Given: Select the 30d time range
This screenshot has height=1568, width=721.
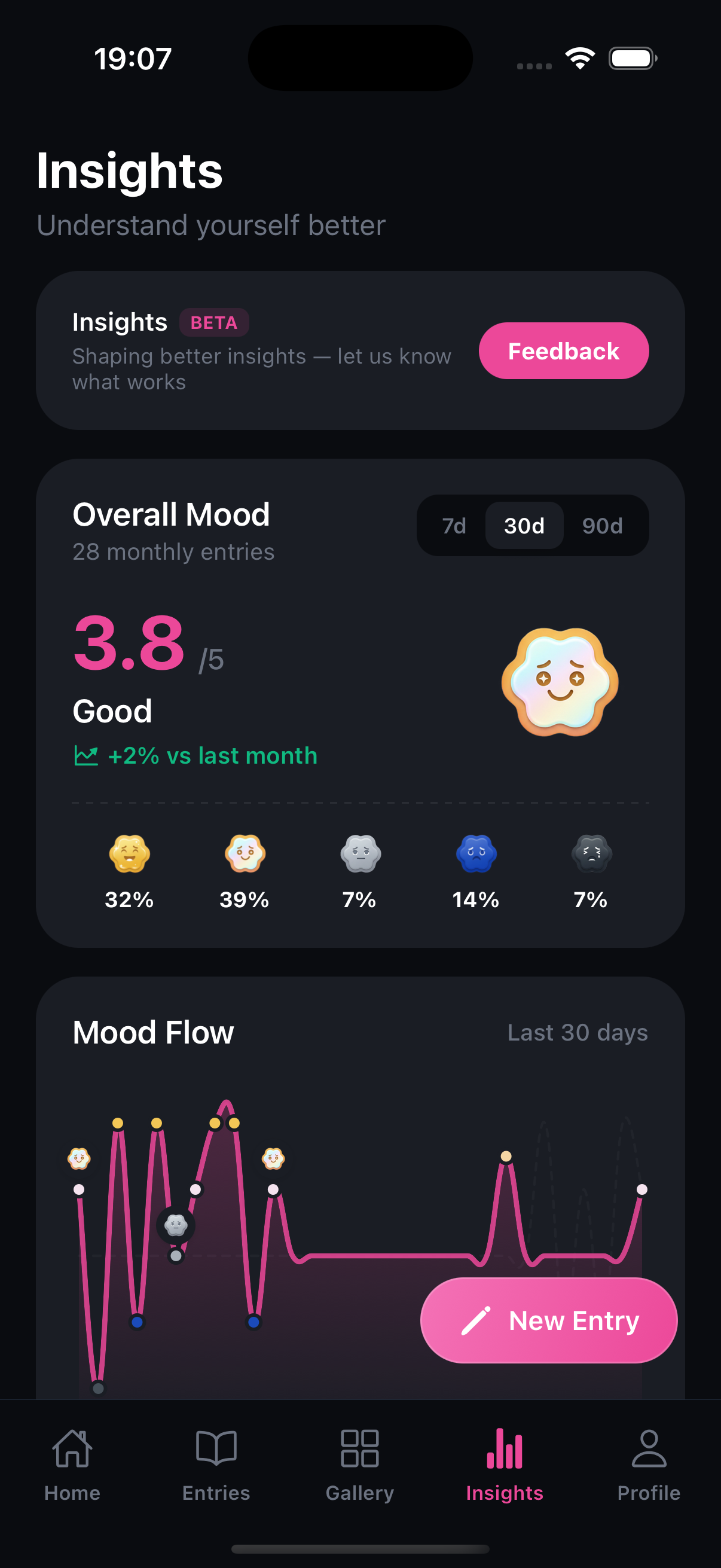Looking at the screenshot, I should [x=524, y=525].
